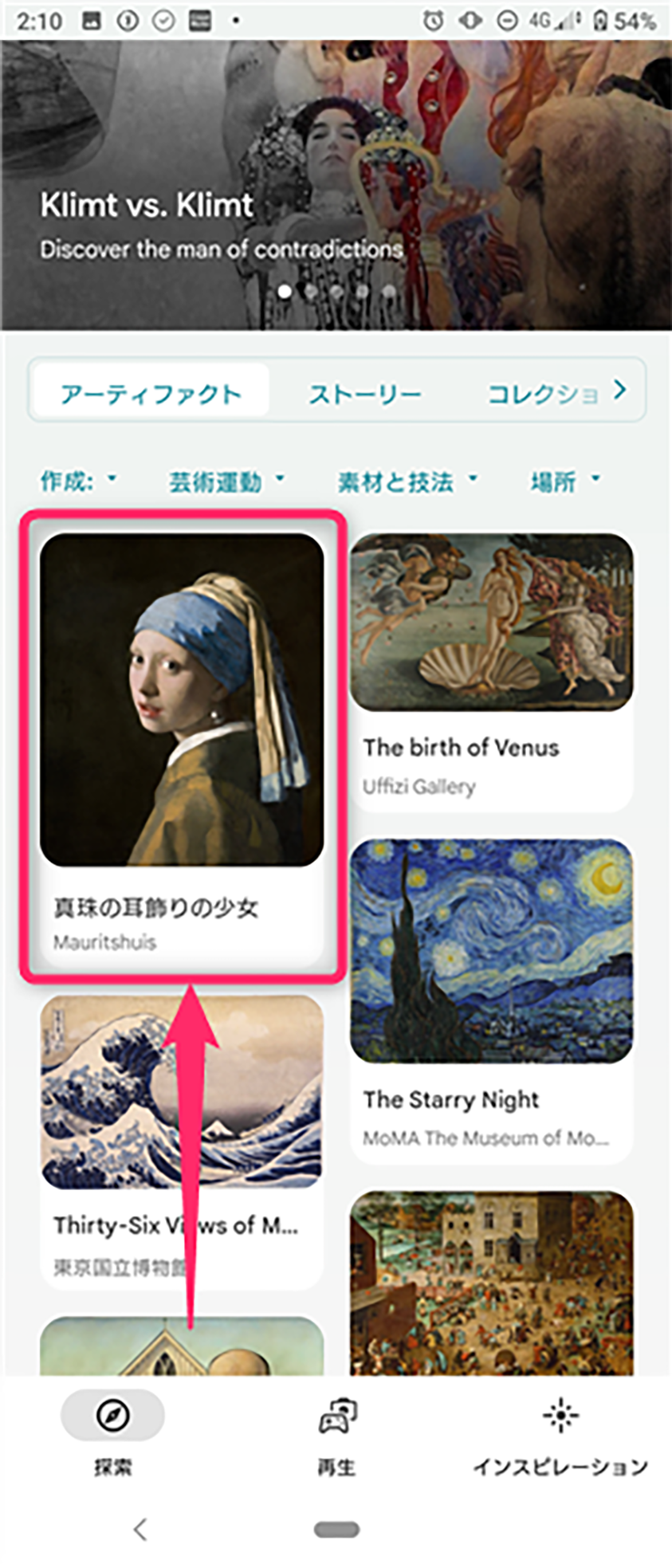Expand the 芸術運動 filter dropdown
Viewport: 672px width, 1568px height.
coord(226,481)
